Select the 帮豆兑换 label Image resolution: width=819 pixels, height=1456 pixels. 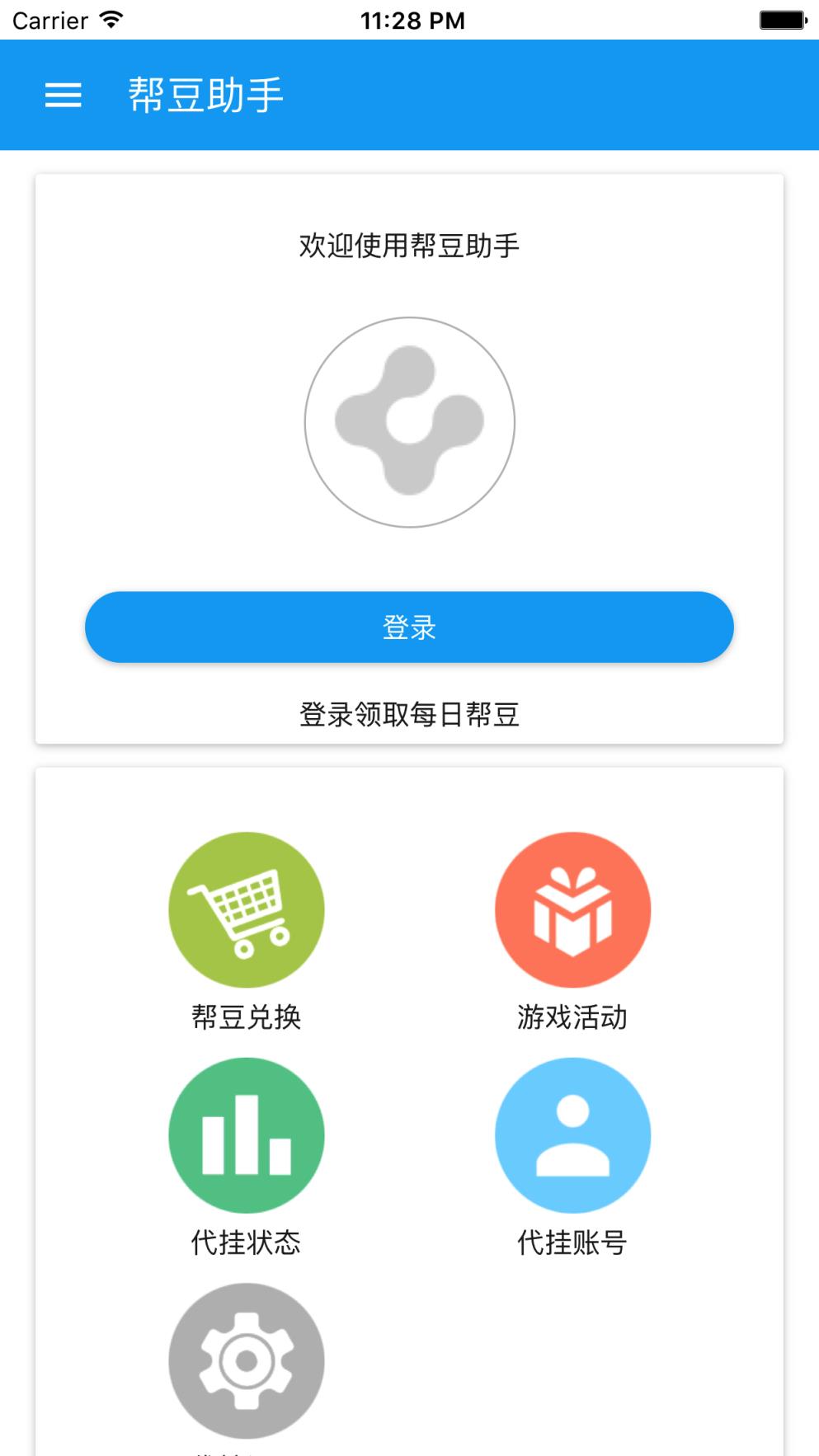click(x=245, y=1018)
